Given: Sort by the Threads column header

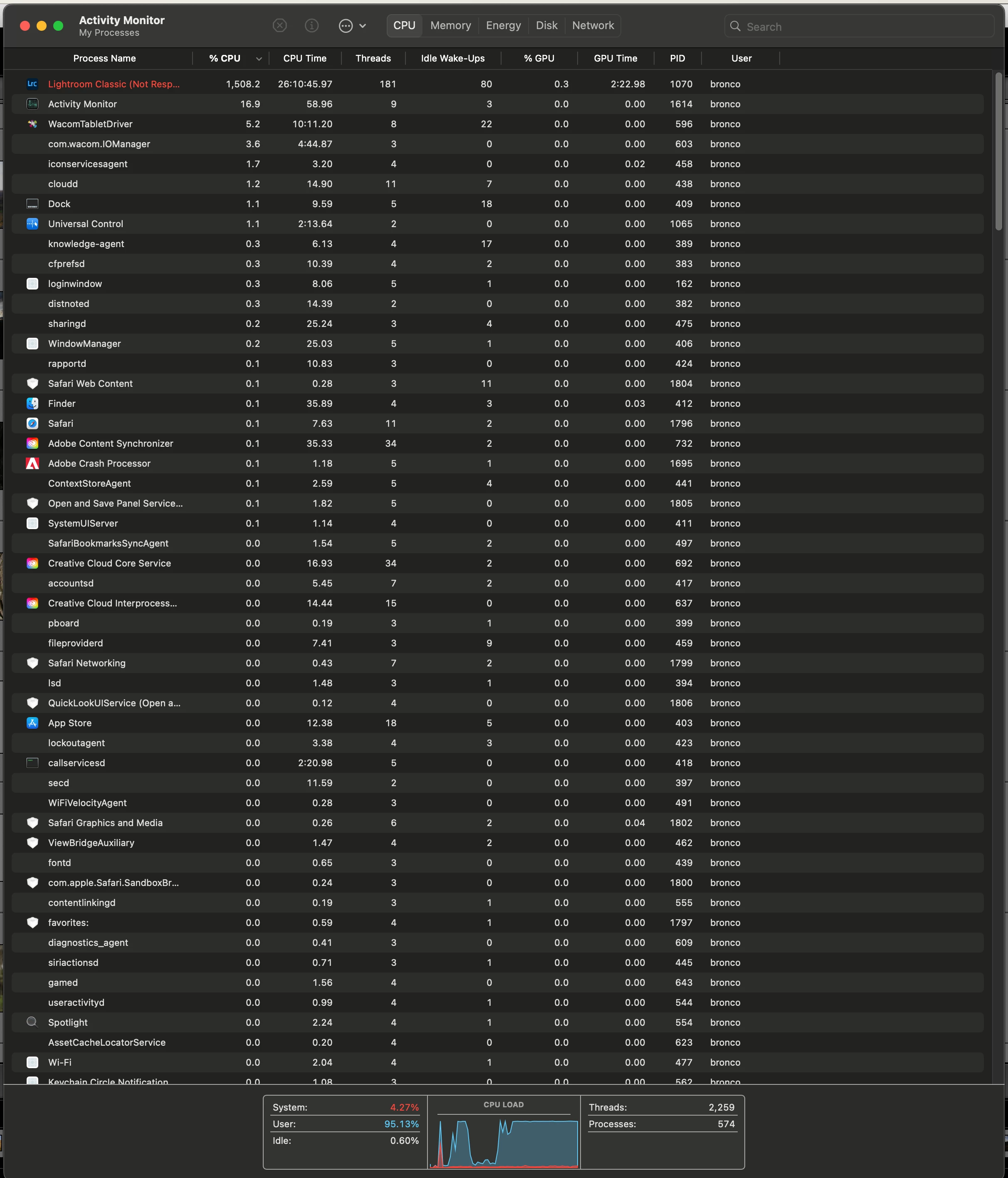Looking at the screenshot, I should tap(373, 59).
